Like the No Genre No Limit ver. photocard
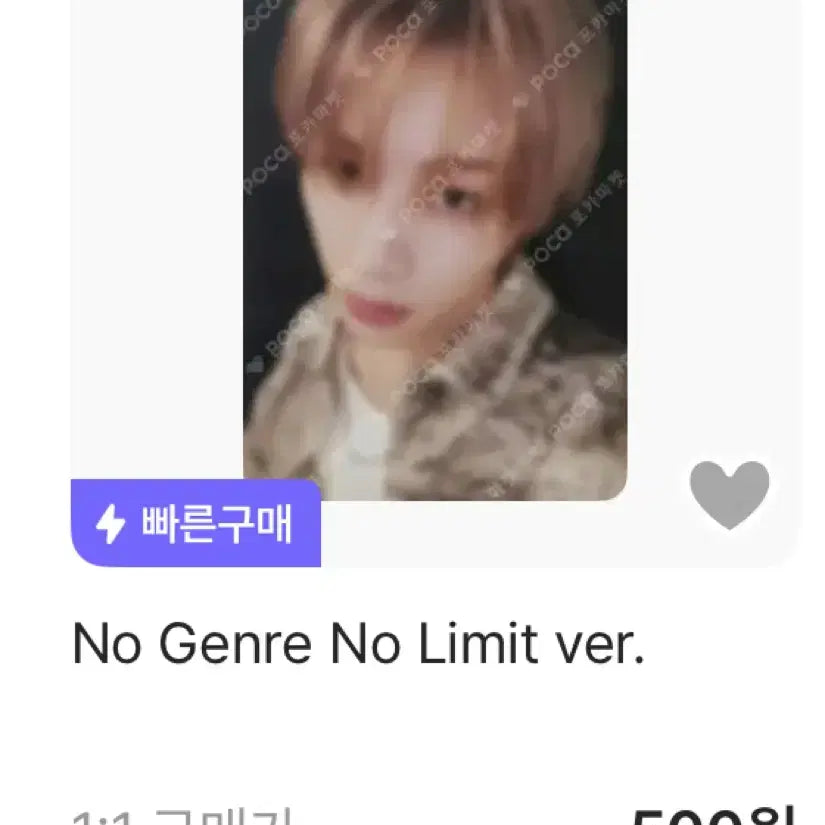The width and height of the screenshot is (825, 825). tap(729, 494)
